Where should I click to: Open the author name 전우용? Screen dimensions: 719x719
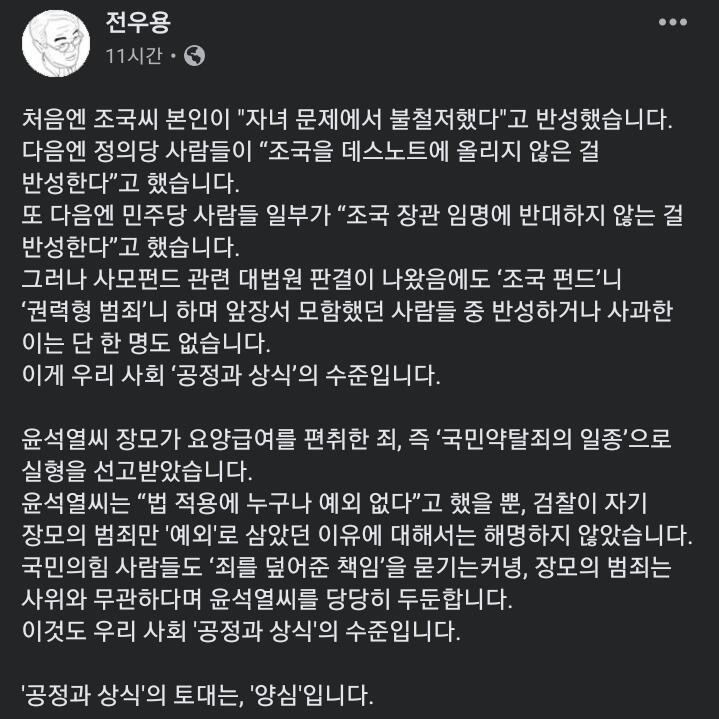138,22
